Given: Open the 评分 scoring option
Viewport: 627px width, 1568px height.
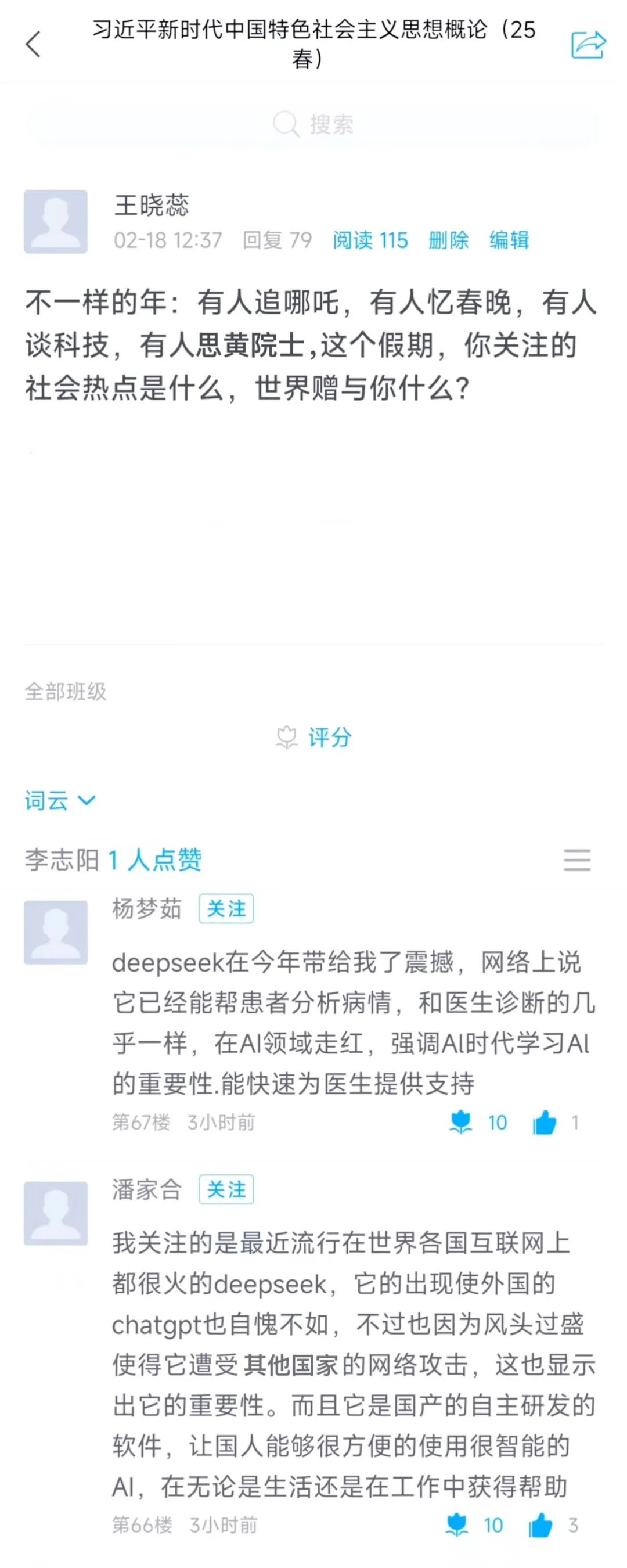Looking at the screenshot, I should tap(314, 737).
